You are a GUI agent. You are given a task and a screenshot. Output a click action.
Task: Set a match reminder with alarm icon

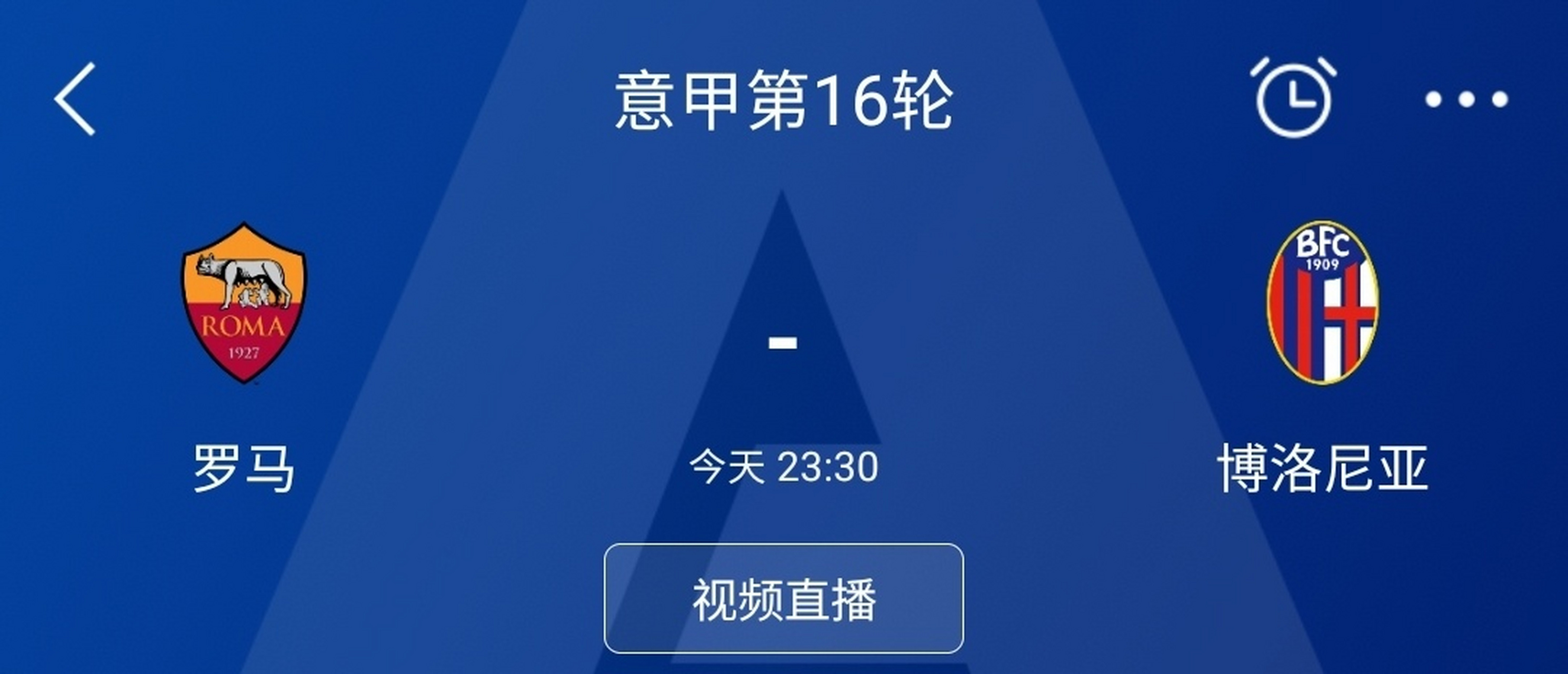point(1293,97)
